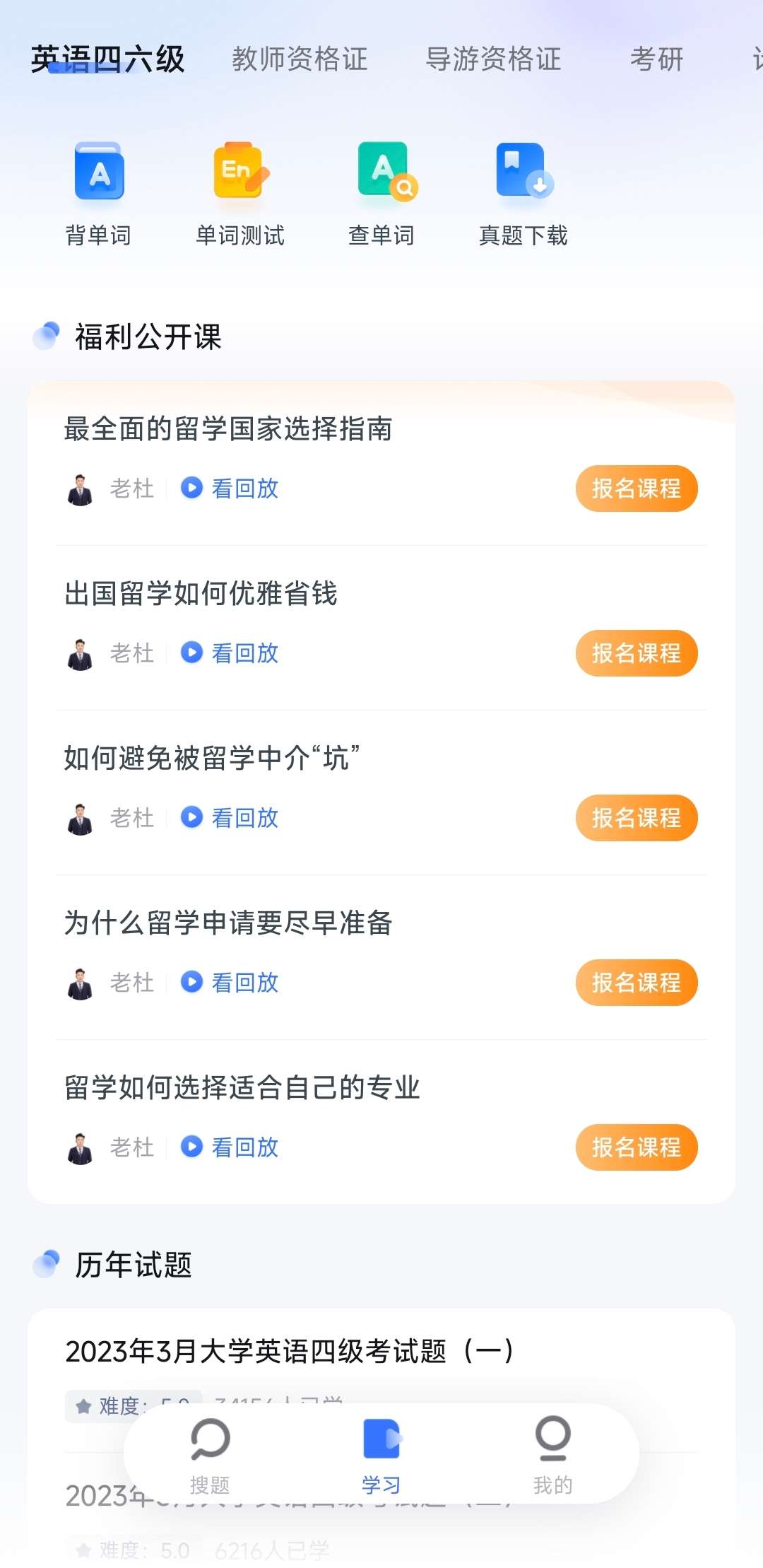Register for 为什么留学申请要尽早准备 course
The image size is (763, 1568).
(636, 983)
